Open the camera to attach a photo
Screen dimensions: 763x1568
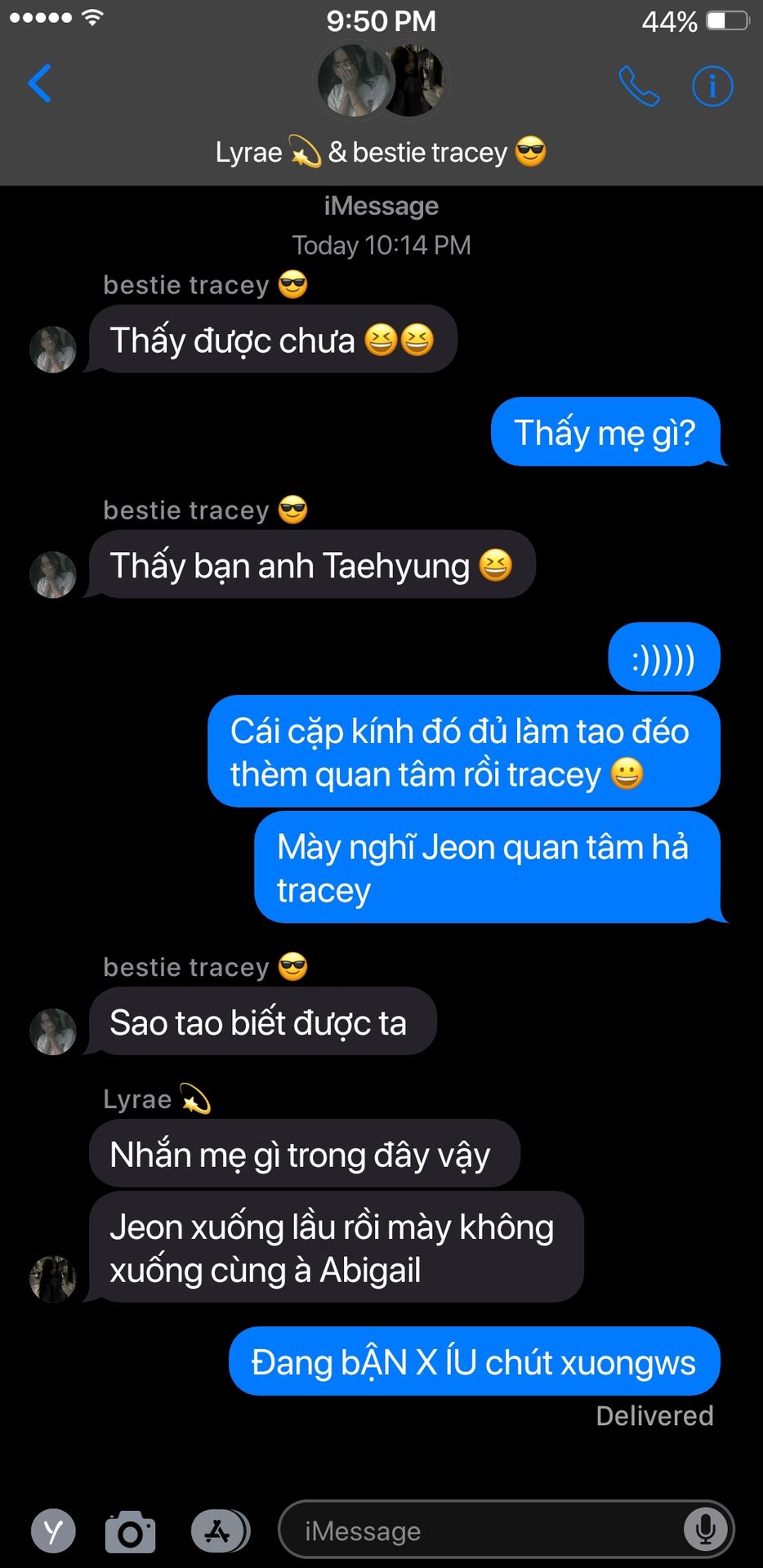tap(130, 1531)
